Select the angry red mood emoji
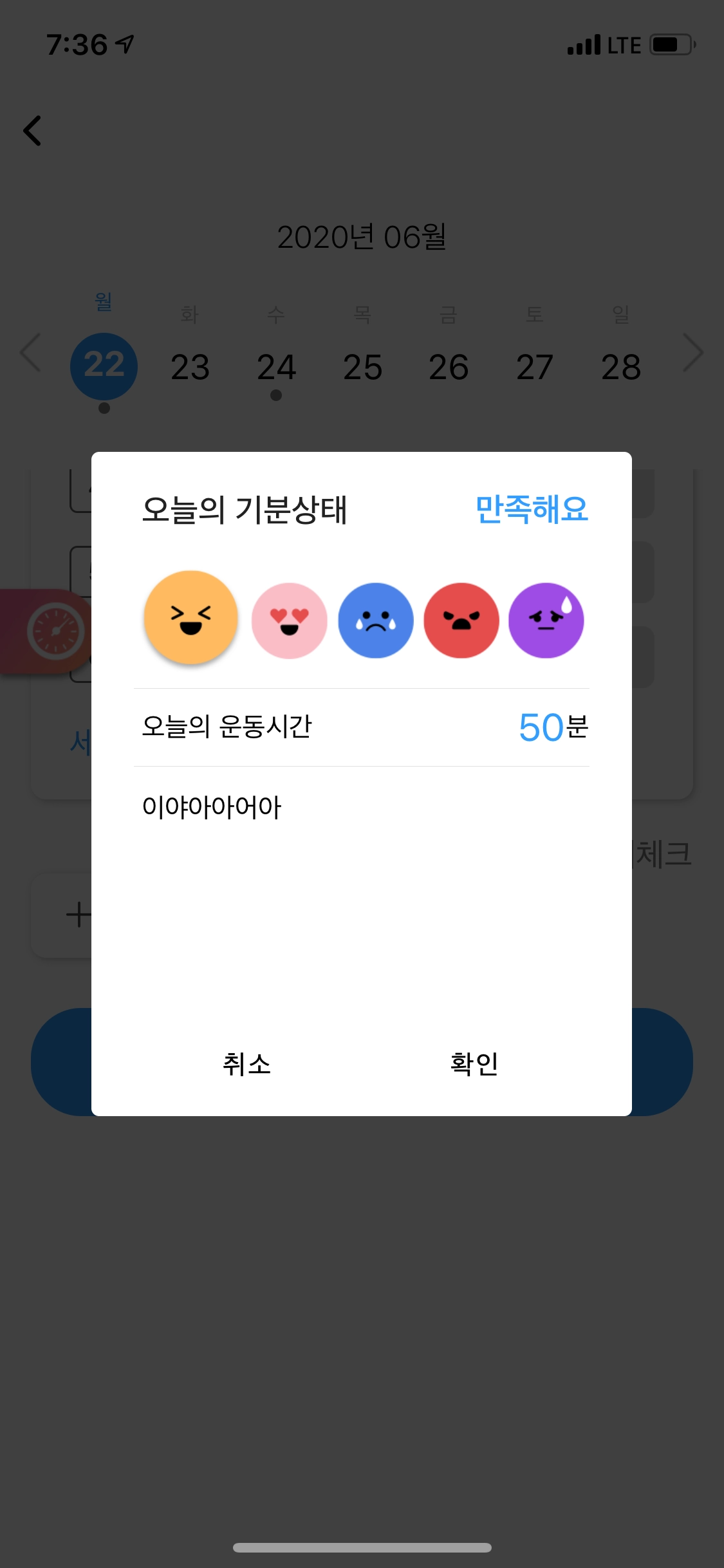This screenshot has width=724, height=1568. (461, 621)
